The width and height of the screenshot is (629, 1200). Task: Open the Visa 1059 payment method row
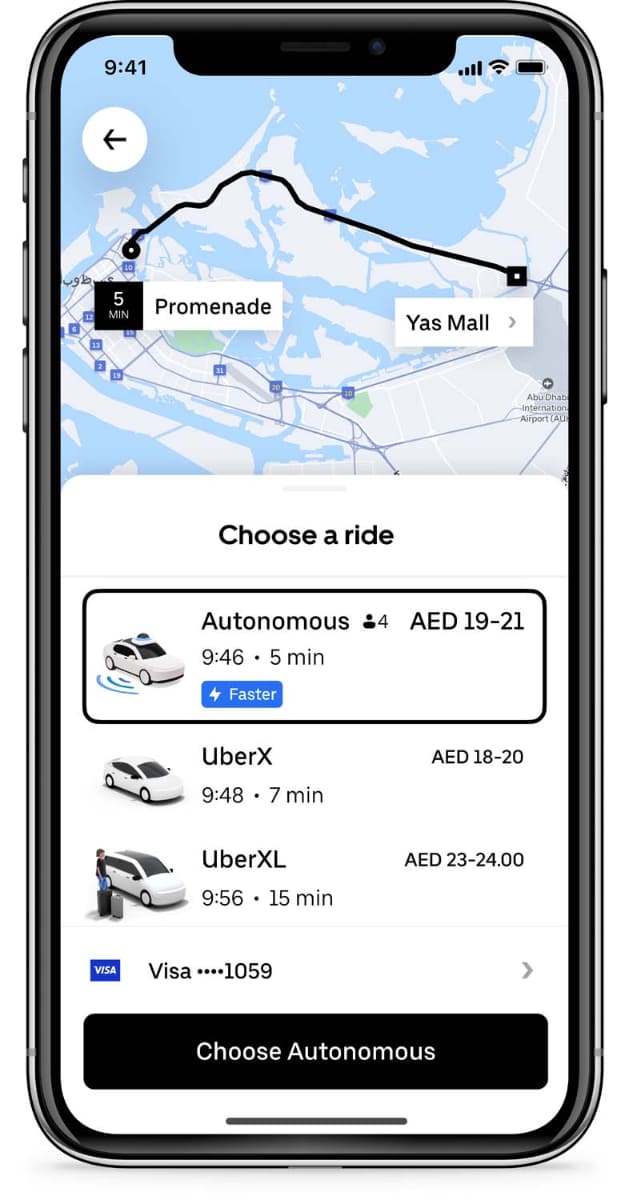tap(314, 970)
